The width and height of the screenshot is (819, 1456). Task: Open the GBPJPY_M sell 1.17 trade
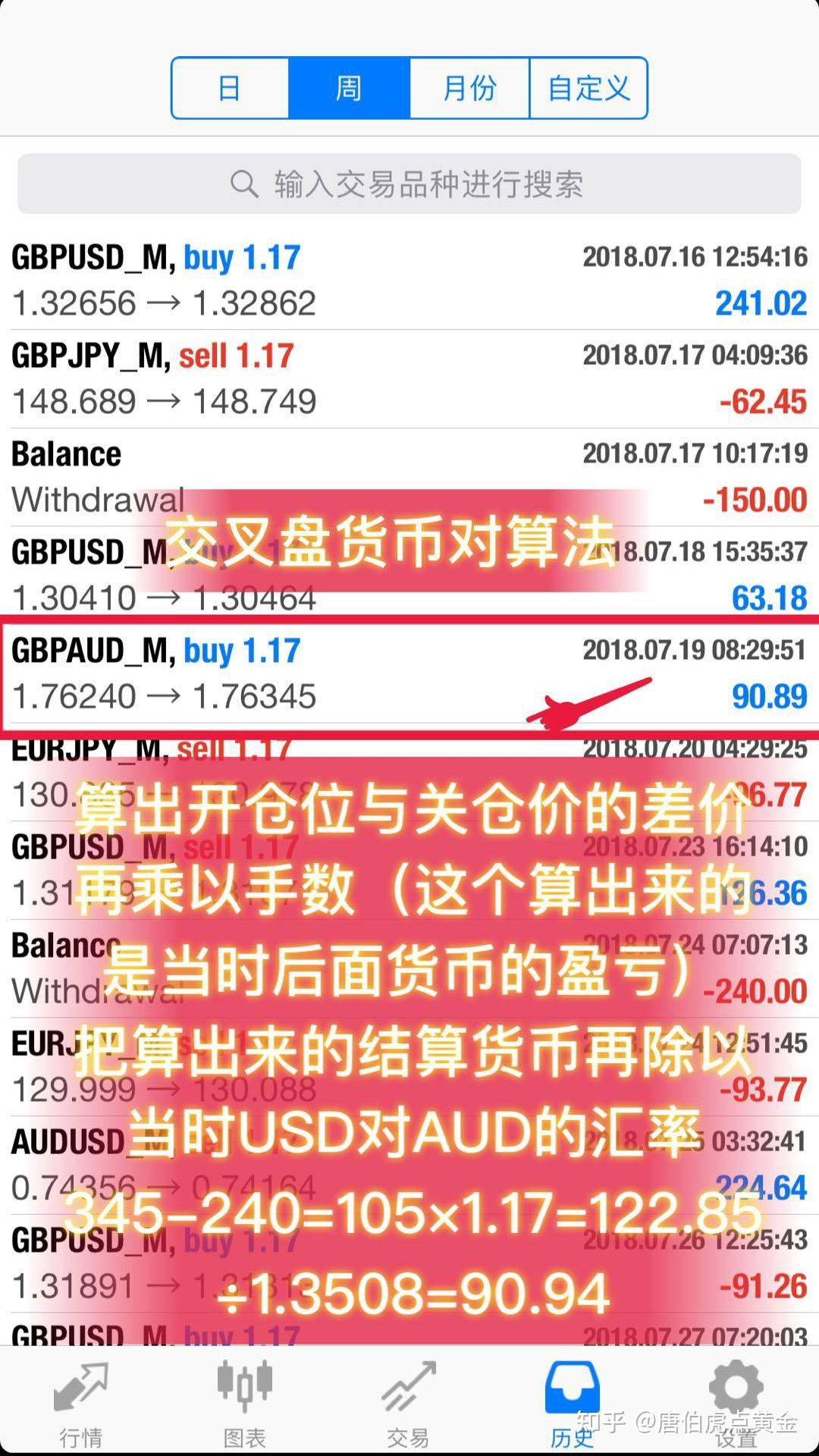[409, 378]
